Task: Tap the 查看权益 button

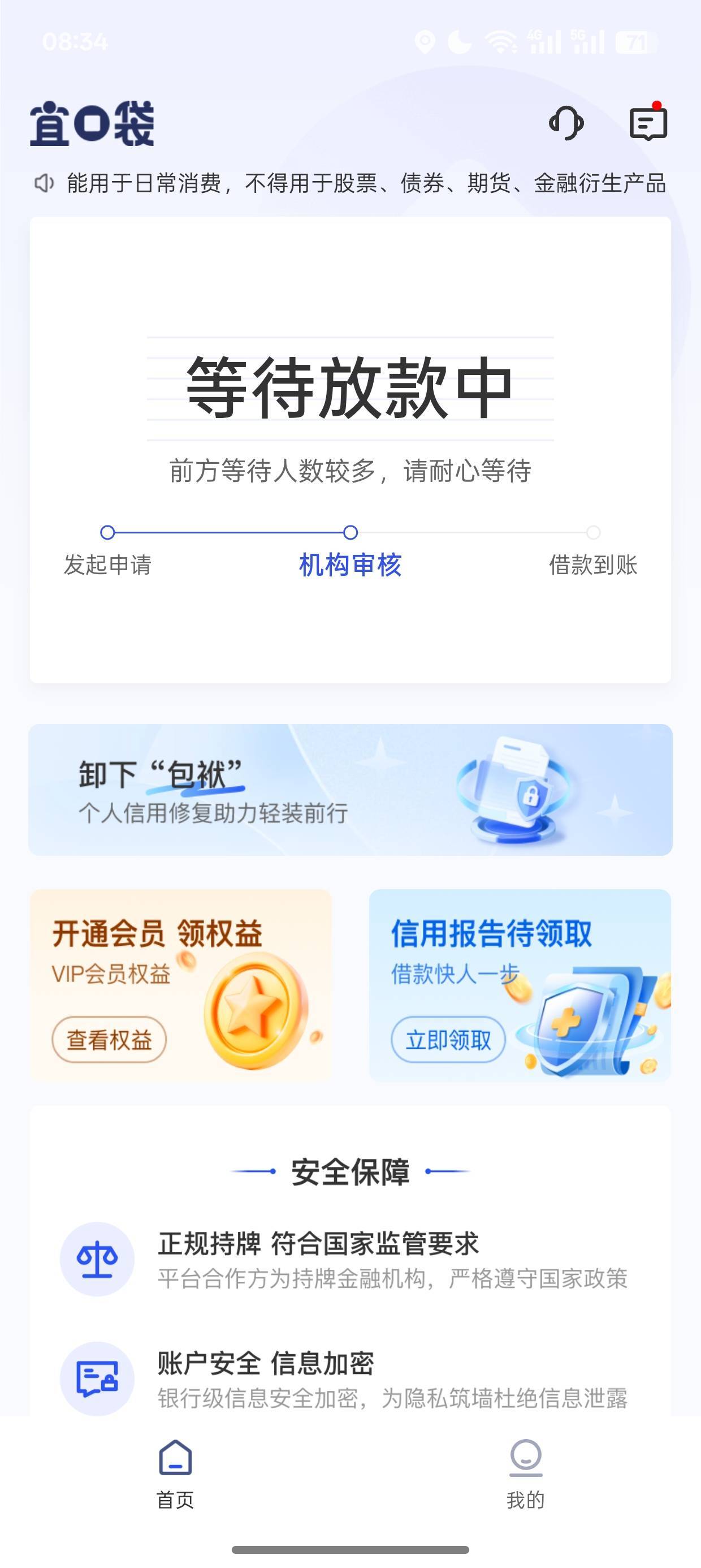Action: click(109, 1040)
